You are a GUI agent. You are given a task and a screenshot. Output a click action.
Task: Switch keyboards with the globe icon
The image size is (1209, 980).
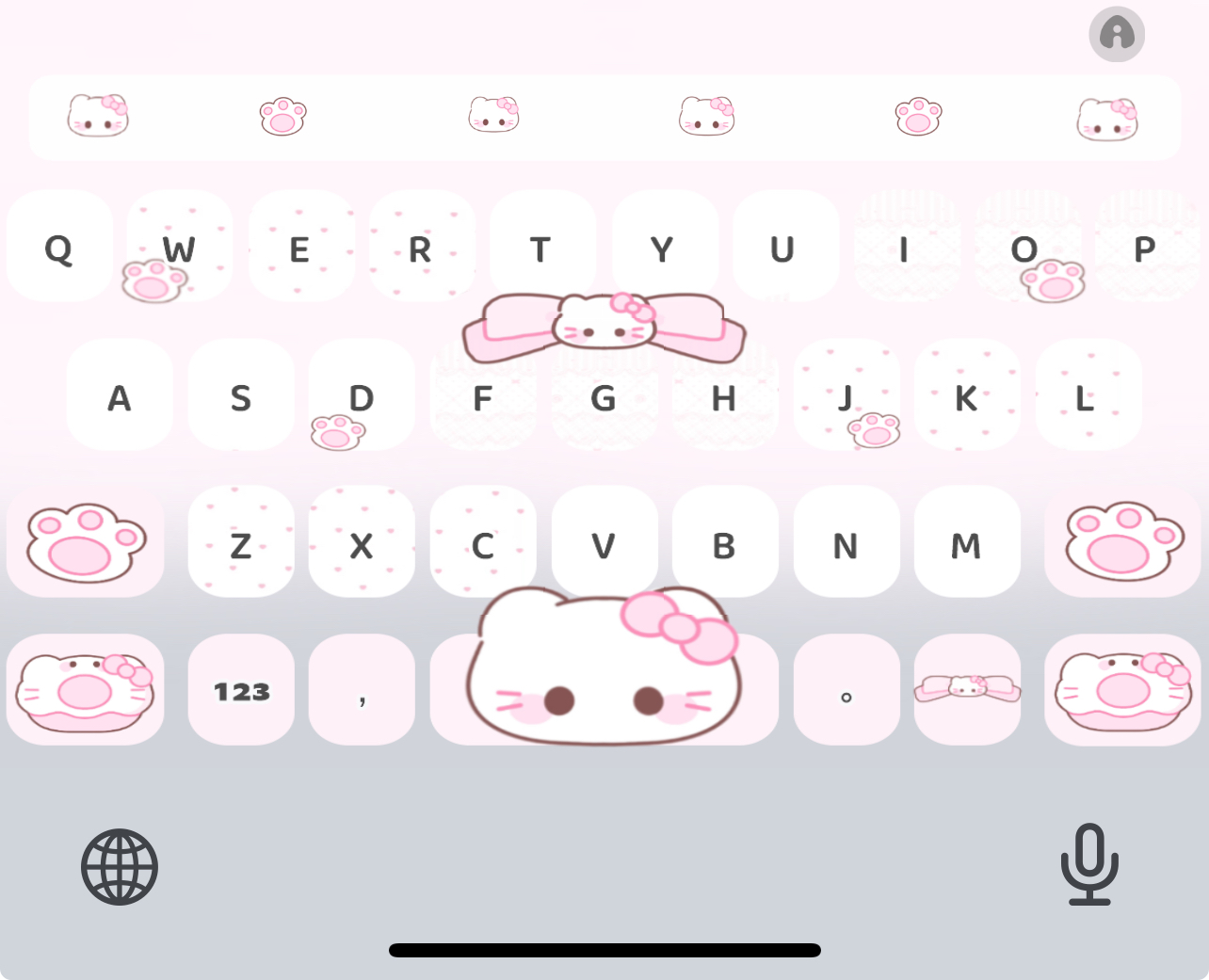click(120, 866)
